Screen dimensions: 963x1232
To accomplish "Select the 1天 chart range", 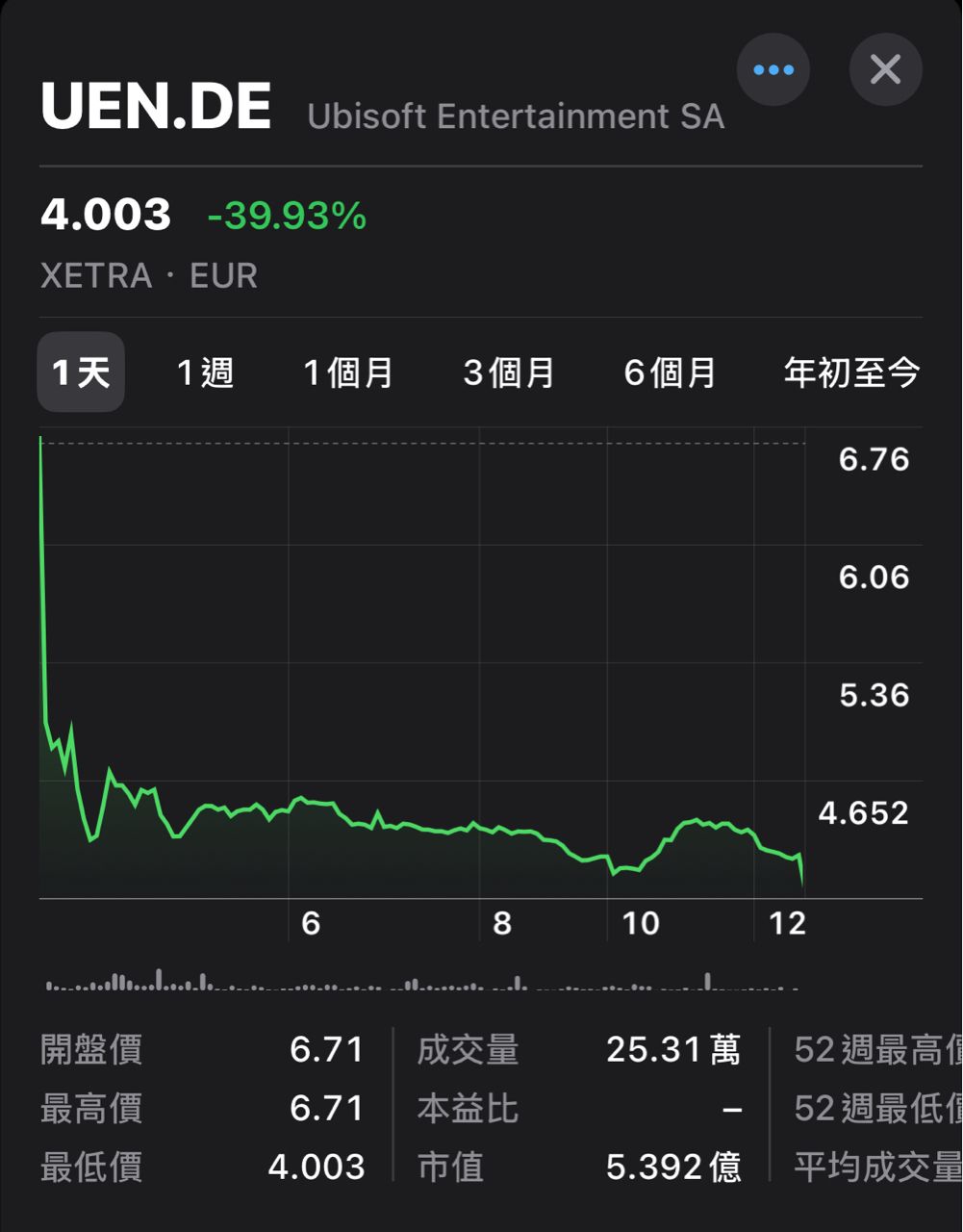I will tap(81, 372).
